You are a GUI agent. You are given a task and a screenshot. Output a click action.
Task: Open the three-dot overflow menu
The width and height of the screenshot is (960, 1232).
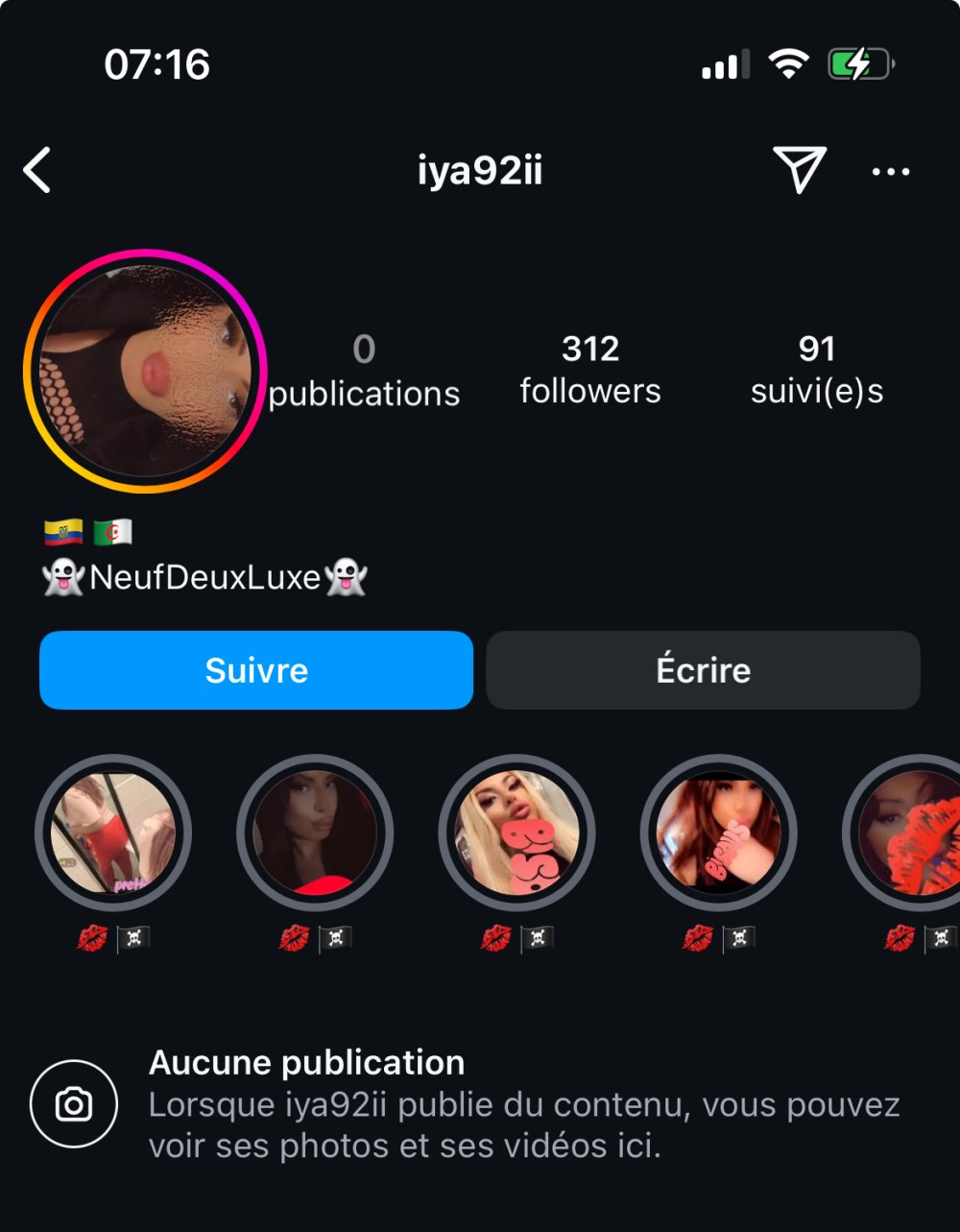891,172
